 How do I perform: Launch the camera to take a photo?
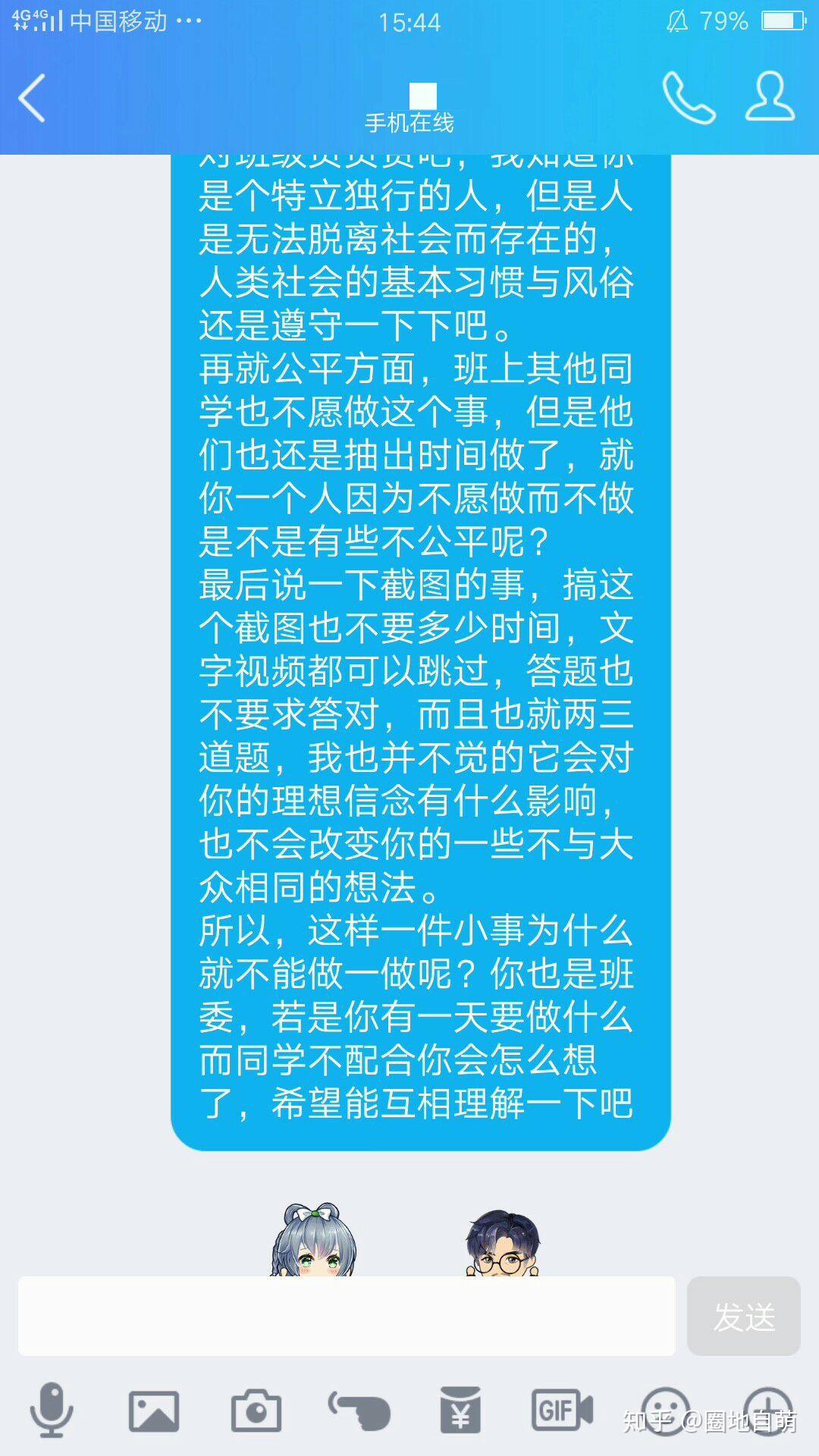256,1410
